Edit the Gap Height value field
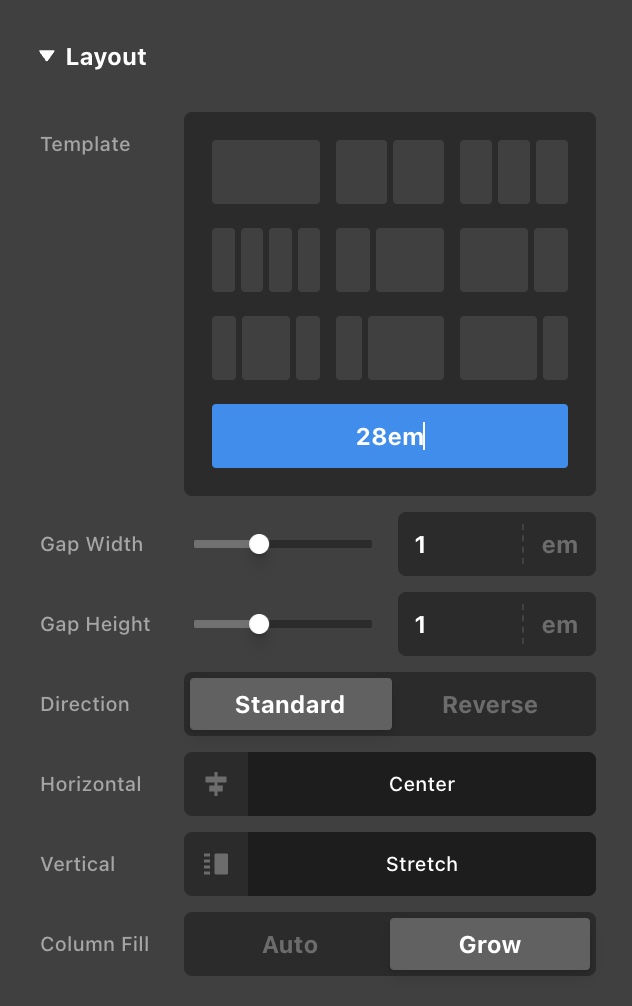The image size is (632, 1006). (x=460, y=624)
